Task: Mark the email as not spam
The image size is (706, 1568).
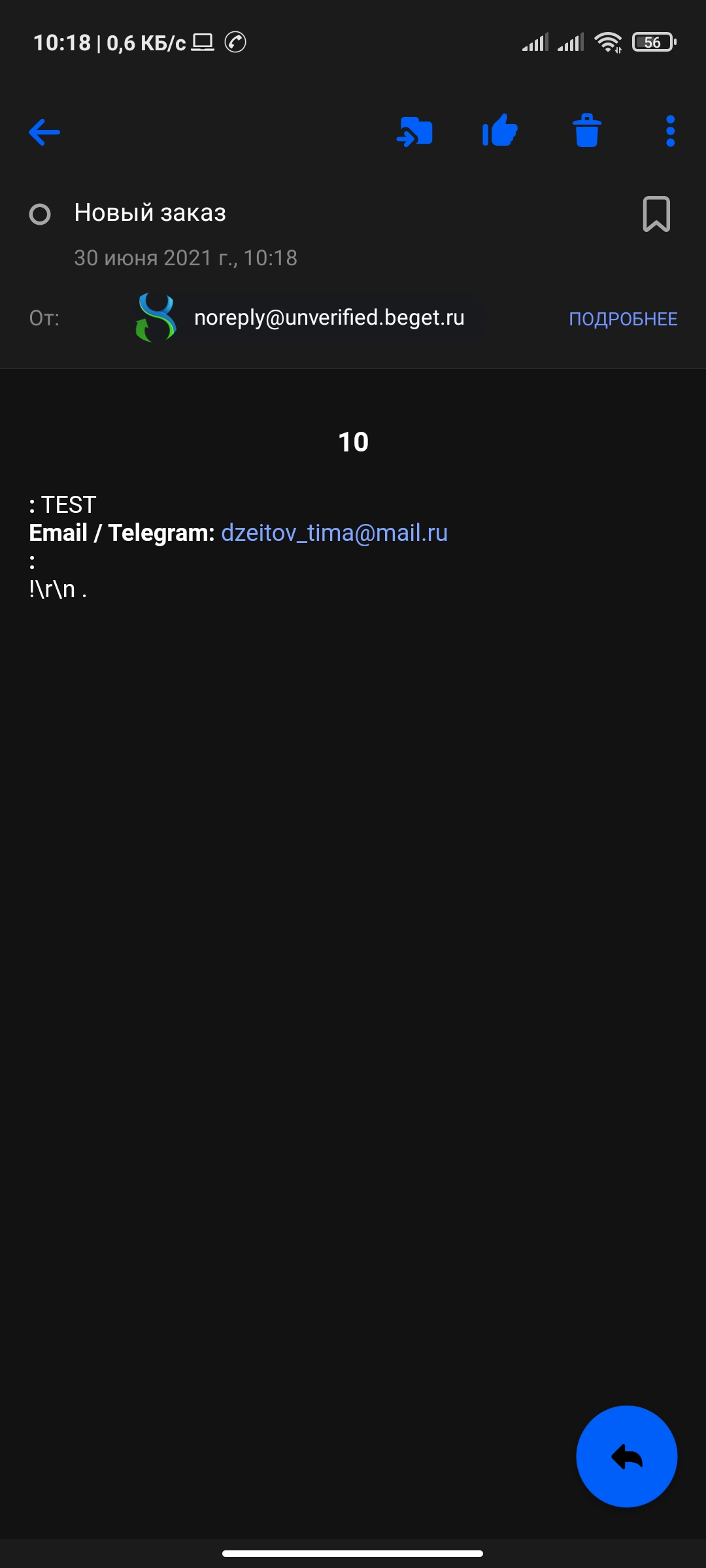Action: click(500, 131)
